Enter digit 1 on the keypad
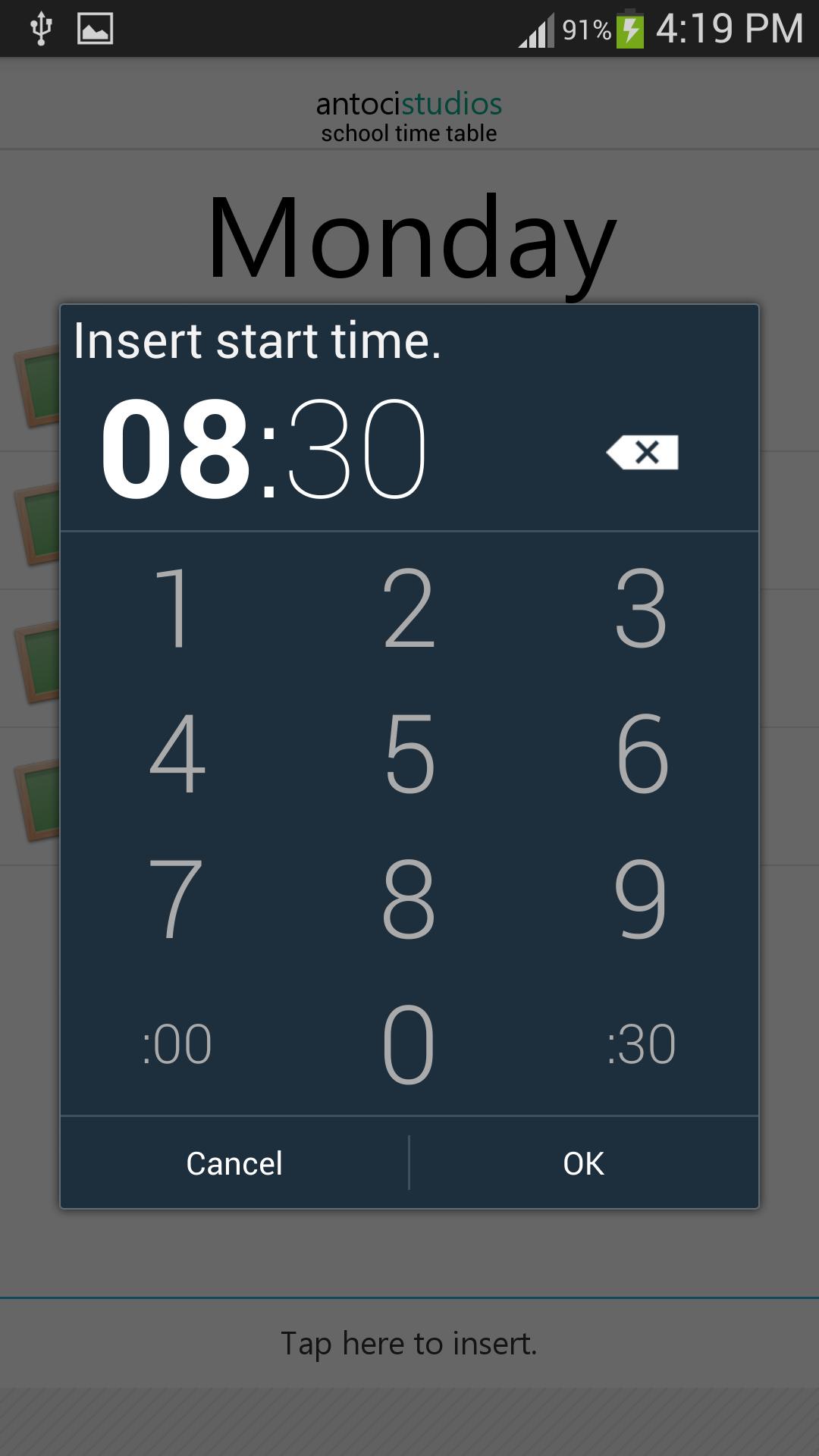This screenshot has width=819, height=1456. pyautogui.click(x=177, y=607)
